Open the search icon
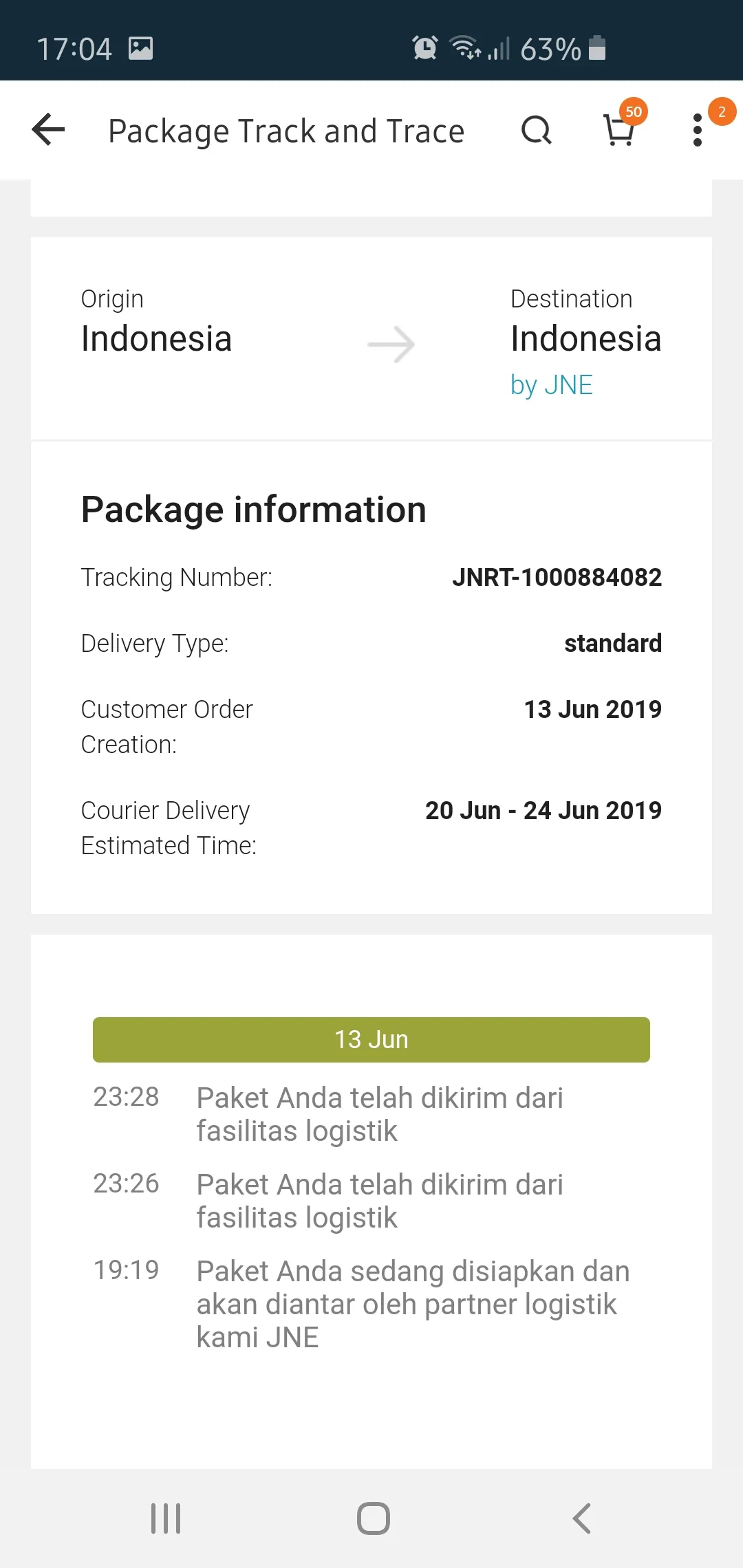This screenshot has height=1568, width=743. [x=536, y=130]
